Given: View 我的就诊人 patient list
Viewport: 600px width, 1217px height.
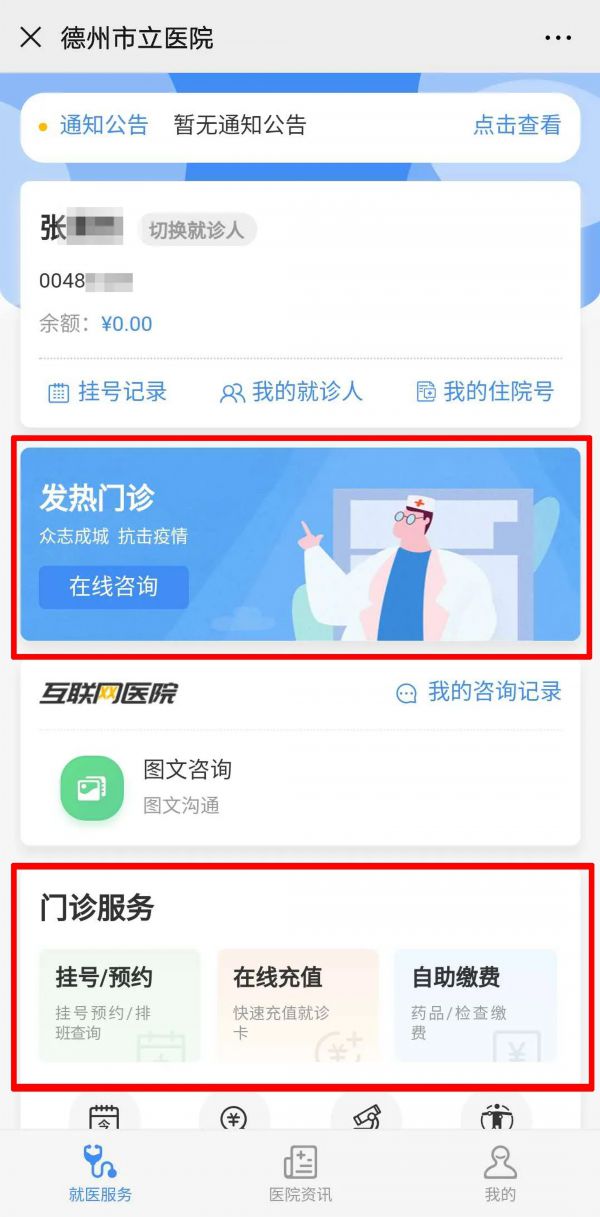Looking at the screenshot, I should [290, 392].
